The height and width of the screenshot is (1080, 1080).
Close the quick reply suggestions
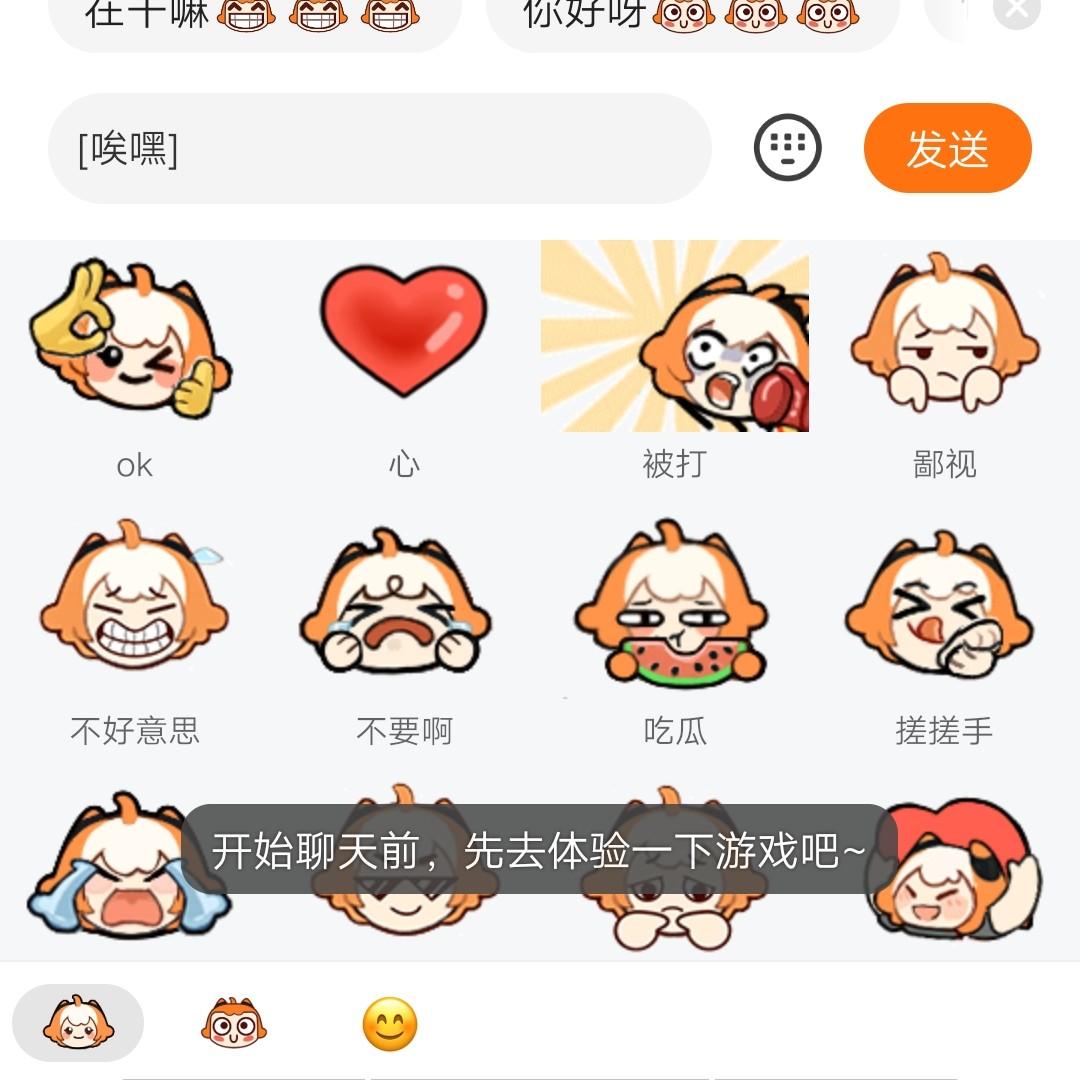tap(1017, 10)
